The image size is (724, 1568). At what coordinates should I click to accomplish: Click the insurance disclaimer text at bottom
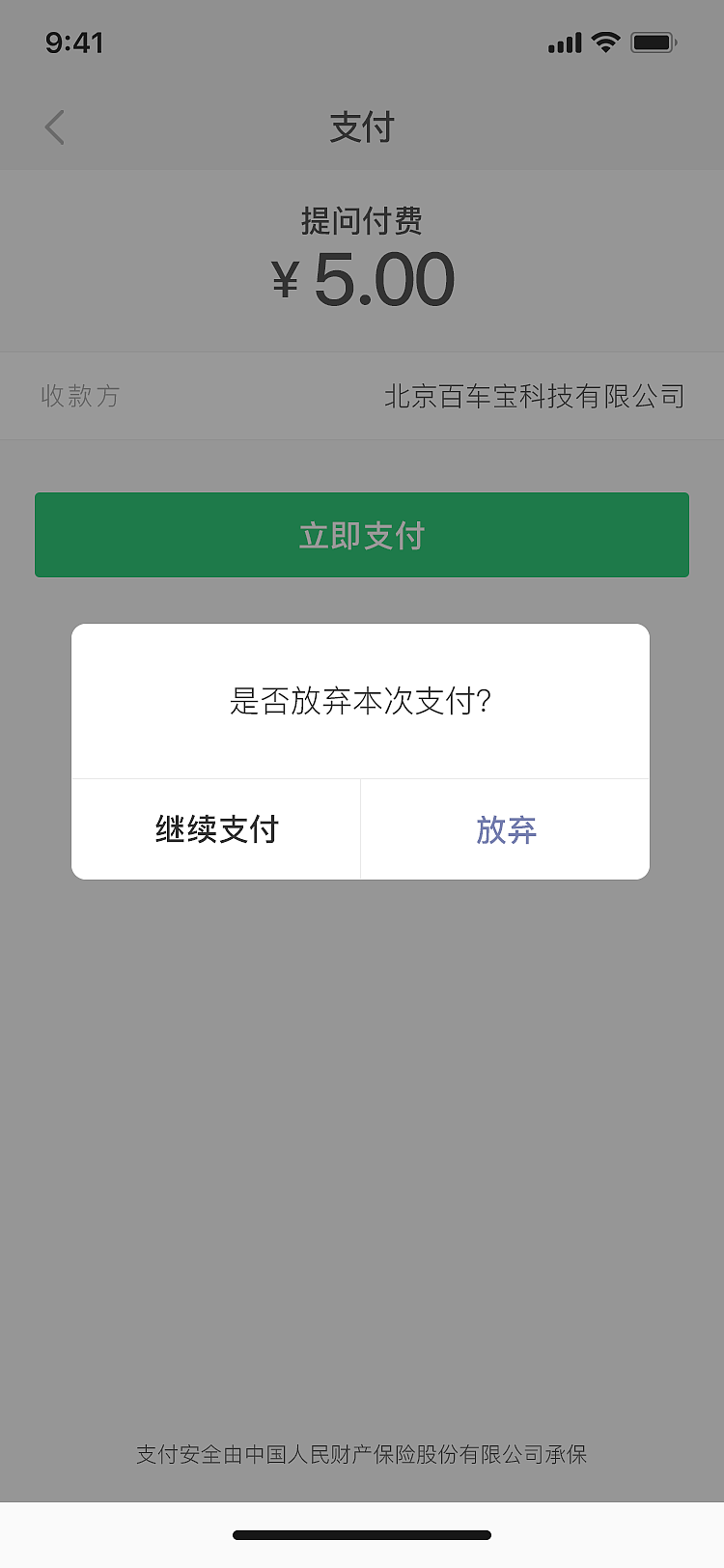[x=362, y=1453]
